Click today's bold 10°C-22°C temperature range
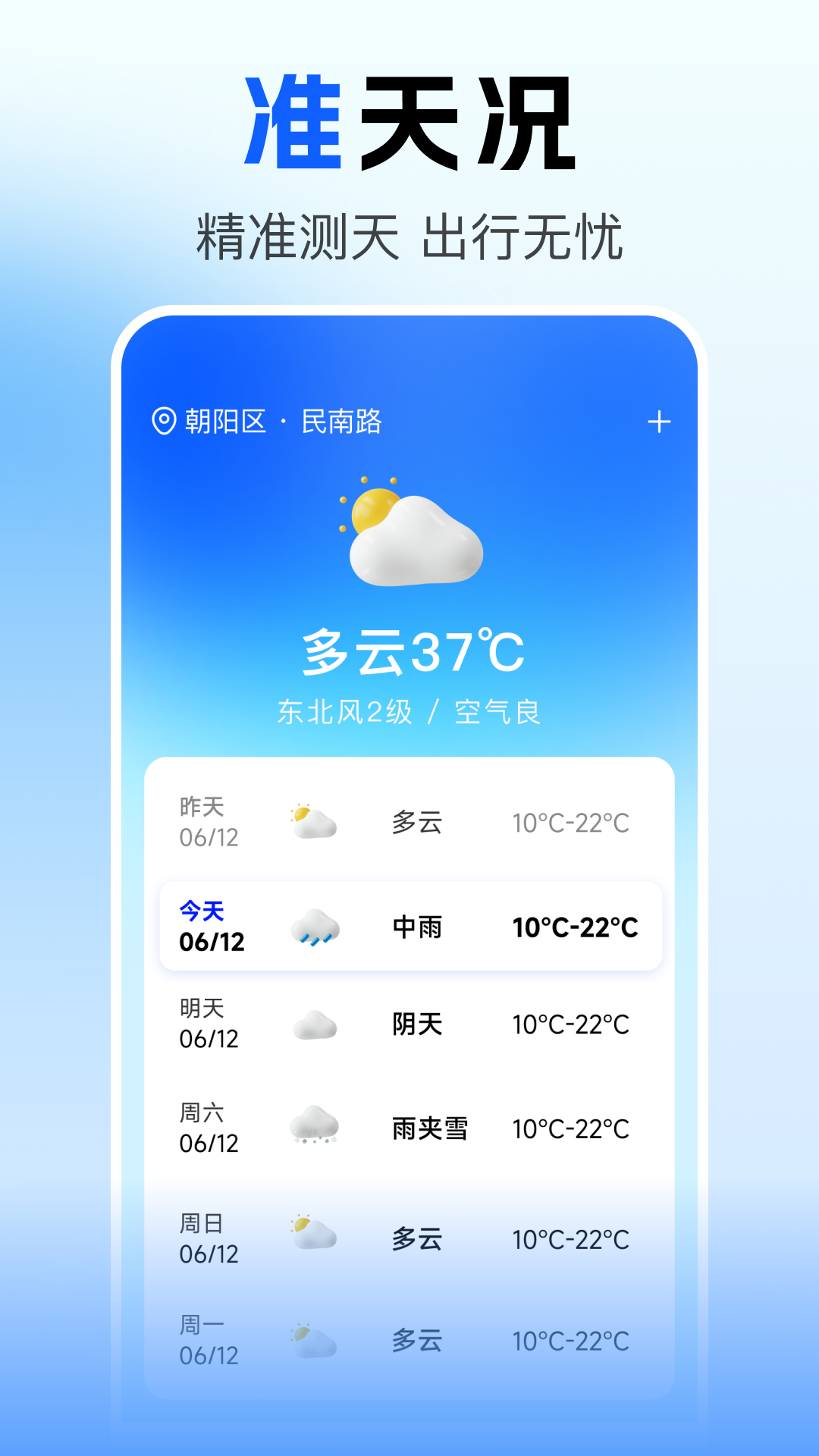 (575, 927)
